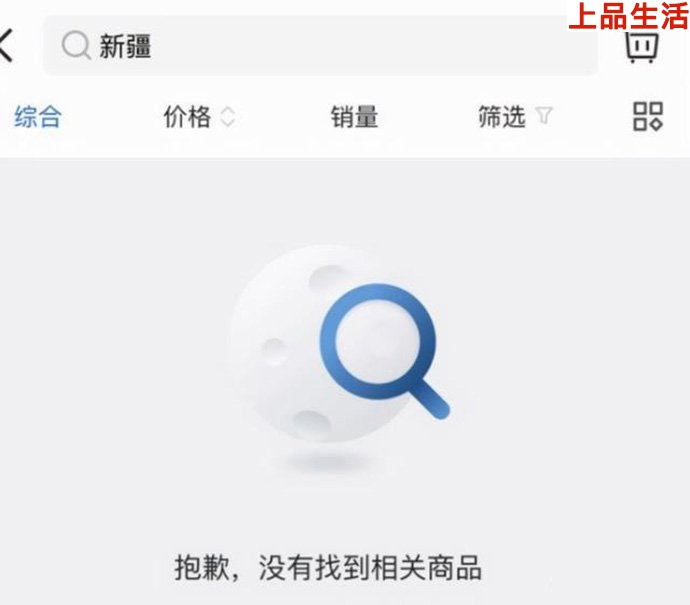This screenshot has width=690, height=605.
Task: Open the shopping cart
Action: [641, 47]
